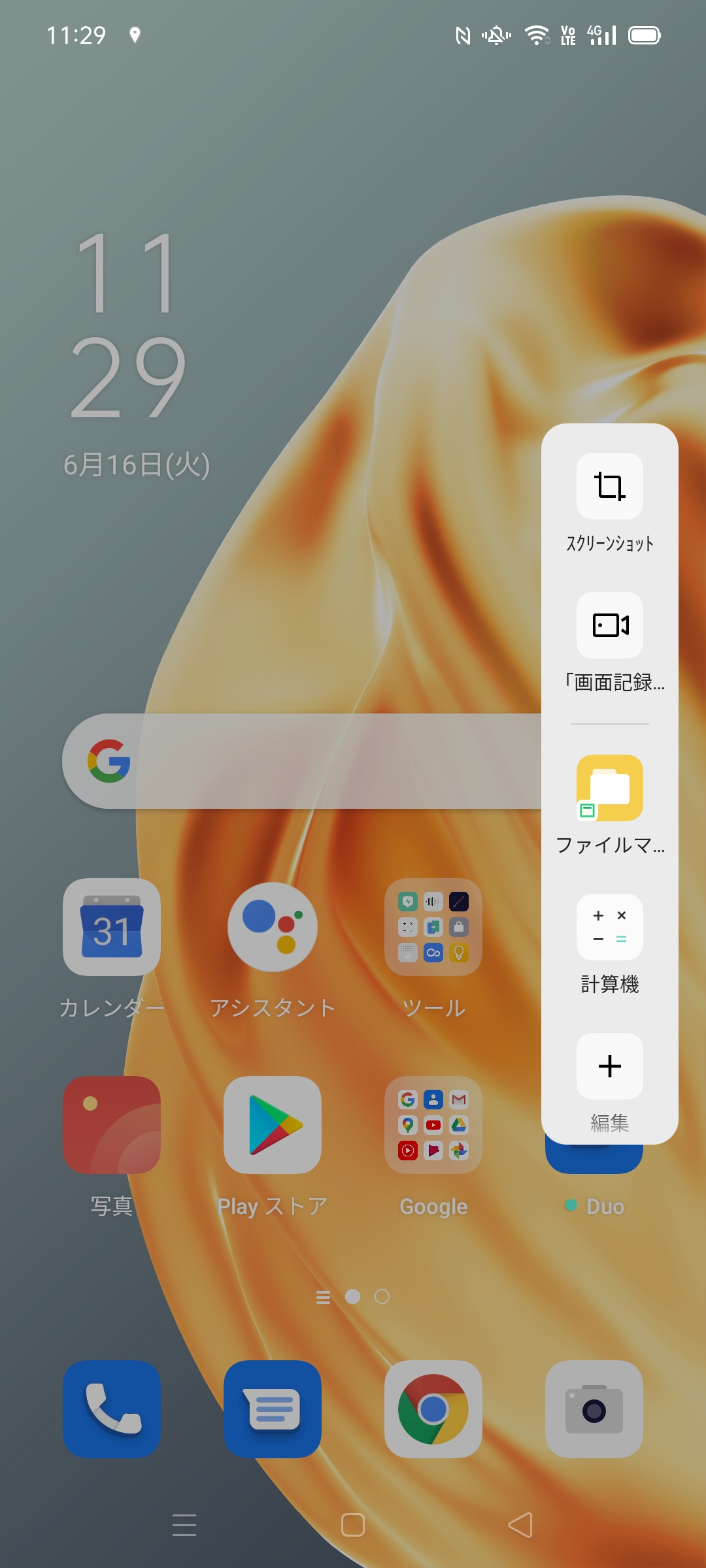Open the Messages app in the dock

tap(273, 1409)
